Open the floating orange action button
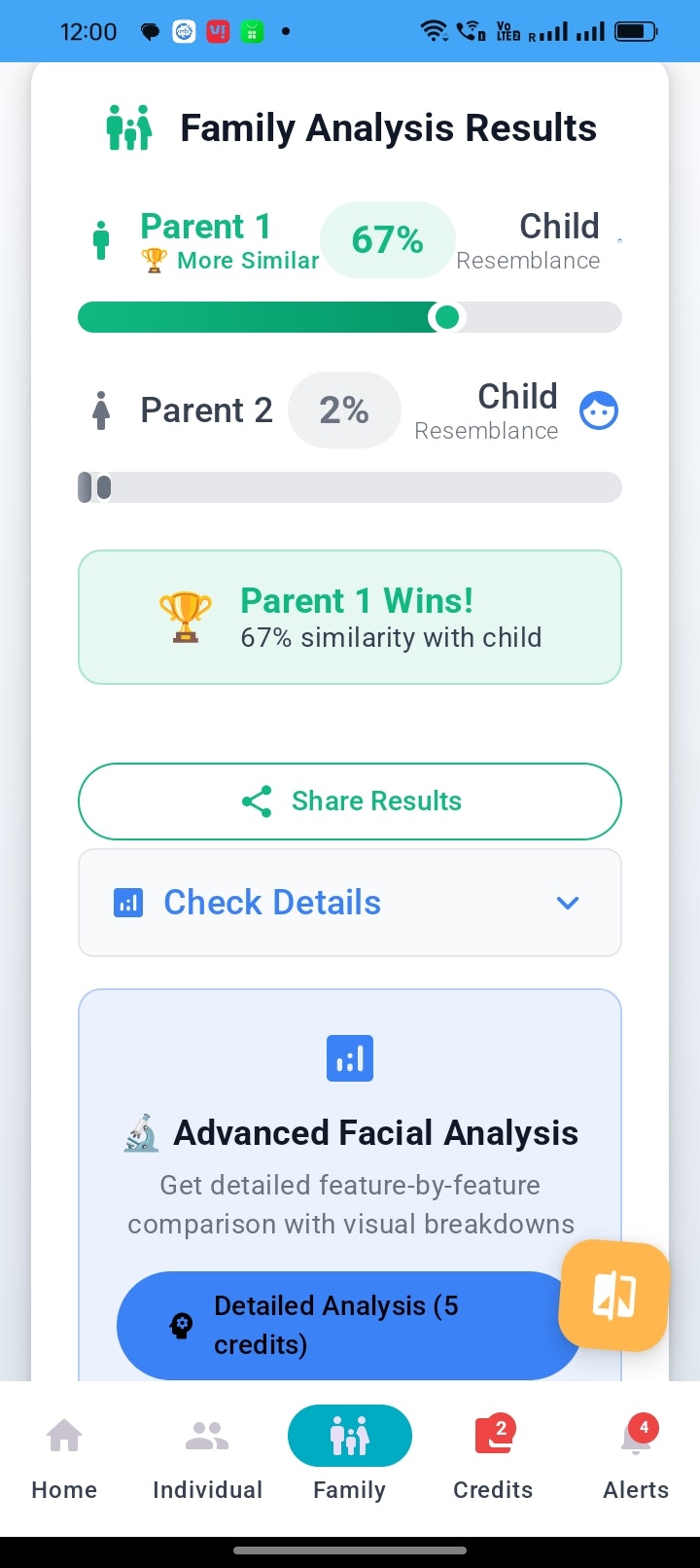Viewport: 700px width, 1568px height. click(x=612, y=1299)
